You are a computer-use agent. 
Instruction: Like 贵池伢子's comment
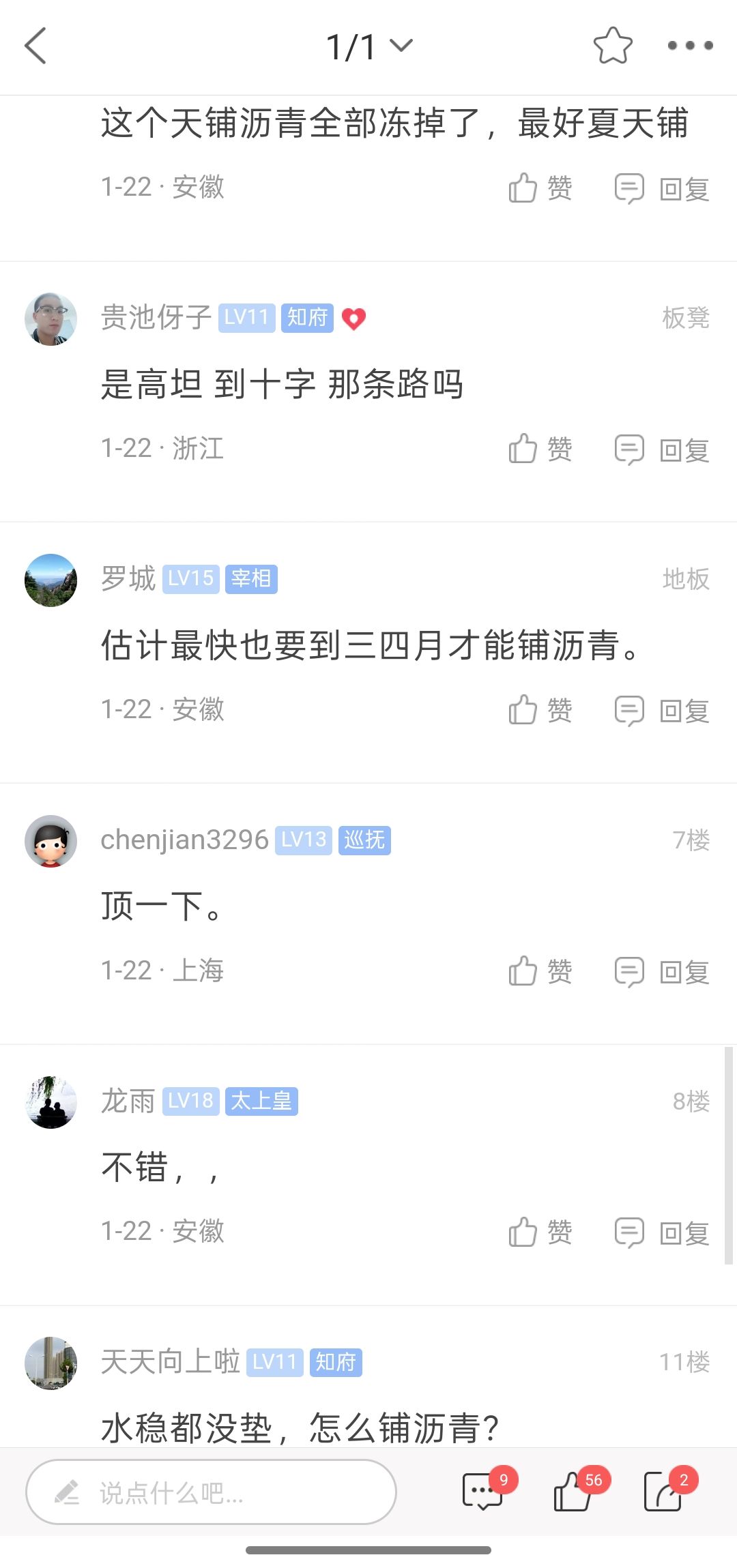click(540, 449)
